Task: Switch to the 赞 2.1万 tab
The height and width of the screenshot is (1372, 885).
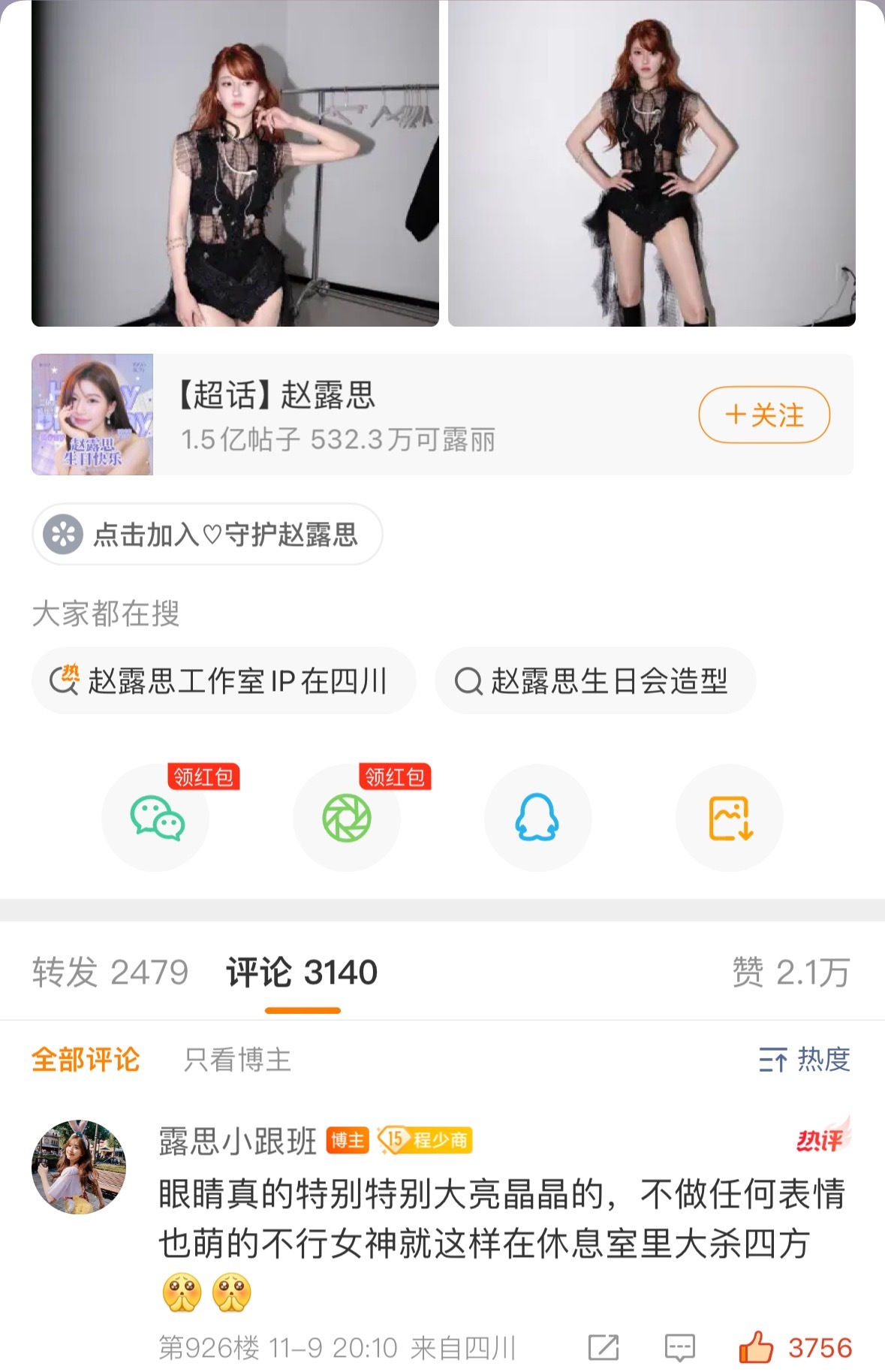Action: (x=790, y=972)
